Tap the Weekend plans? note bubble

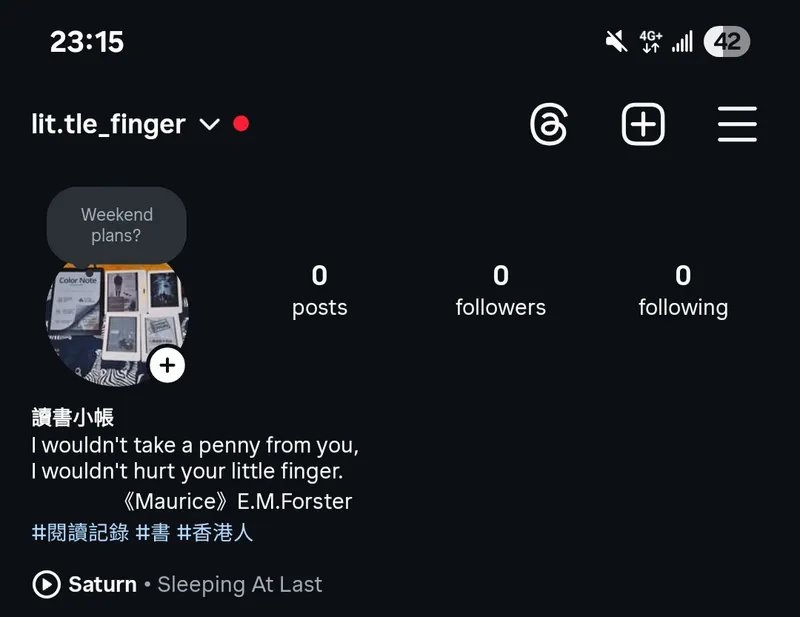[117, 225]
